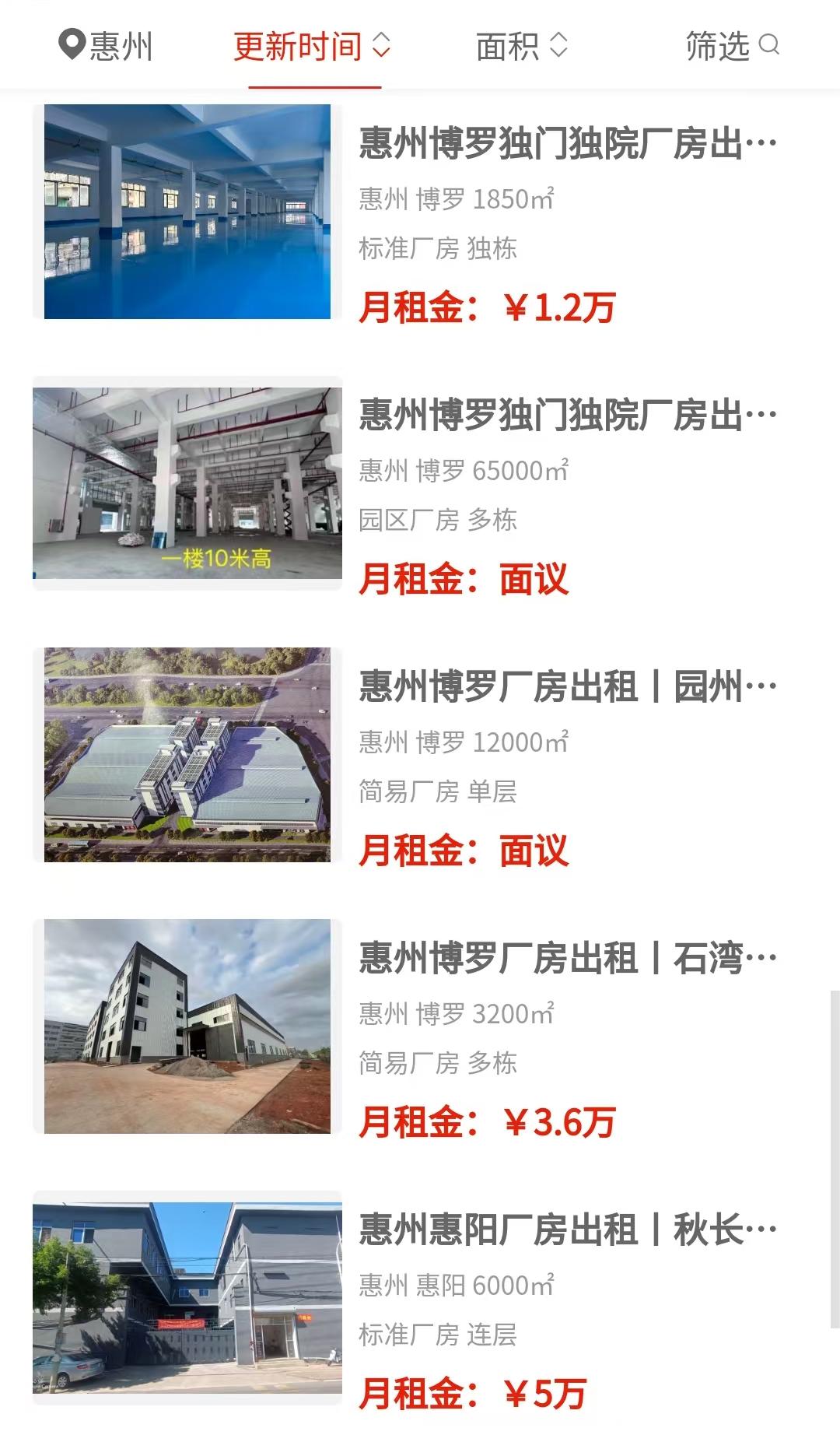The image size is (840, 1449).
Task: Open the 筛选 filter options
Action: (731, 46)
